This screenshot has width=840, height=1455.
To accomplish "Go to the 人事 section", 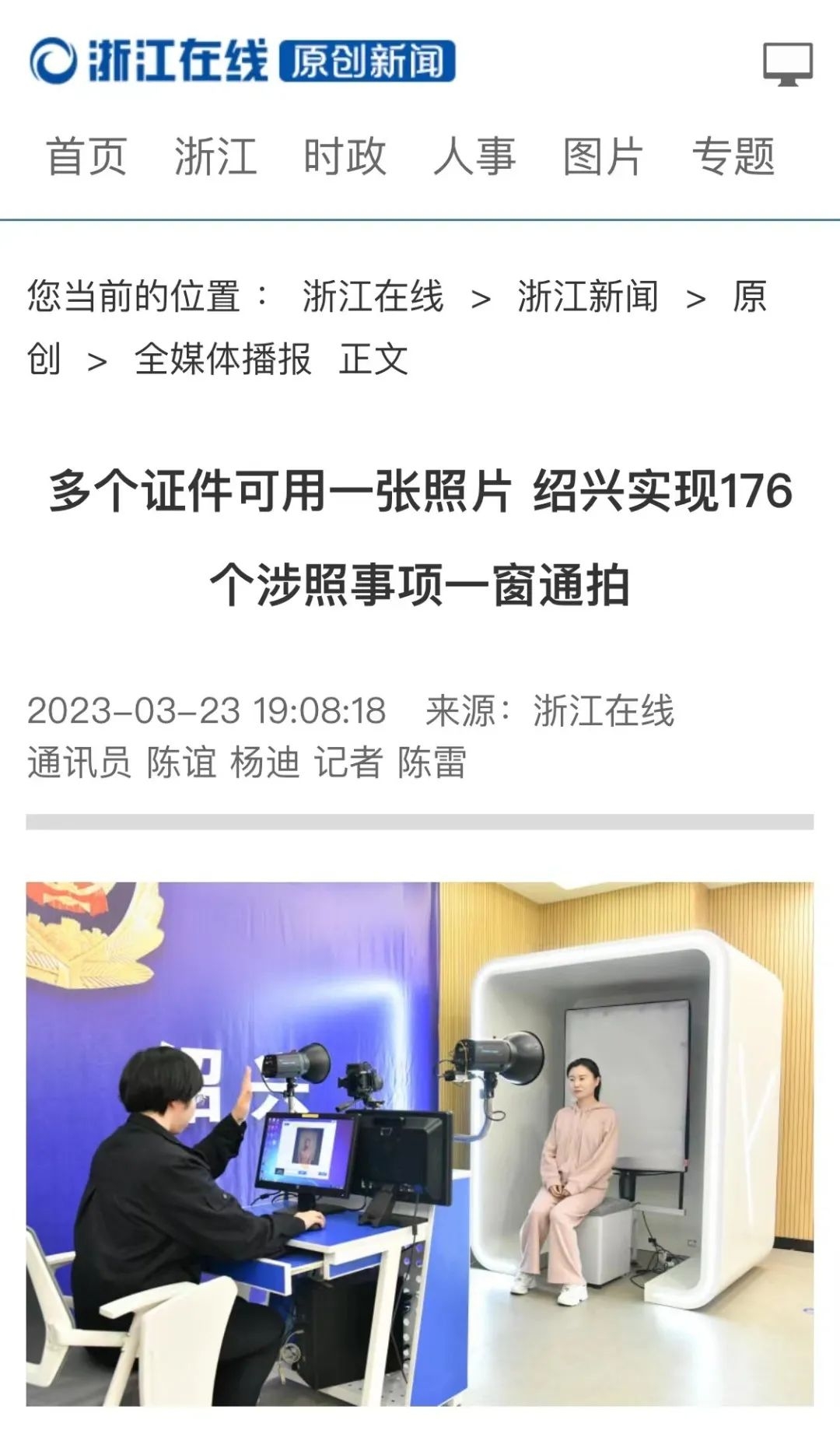I will coord(474,156).
